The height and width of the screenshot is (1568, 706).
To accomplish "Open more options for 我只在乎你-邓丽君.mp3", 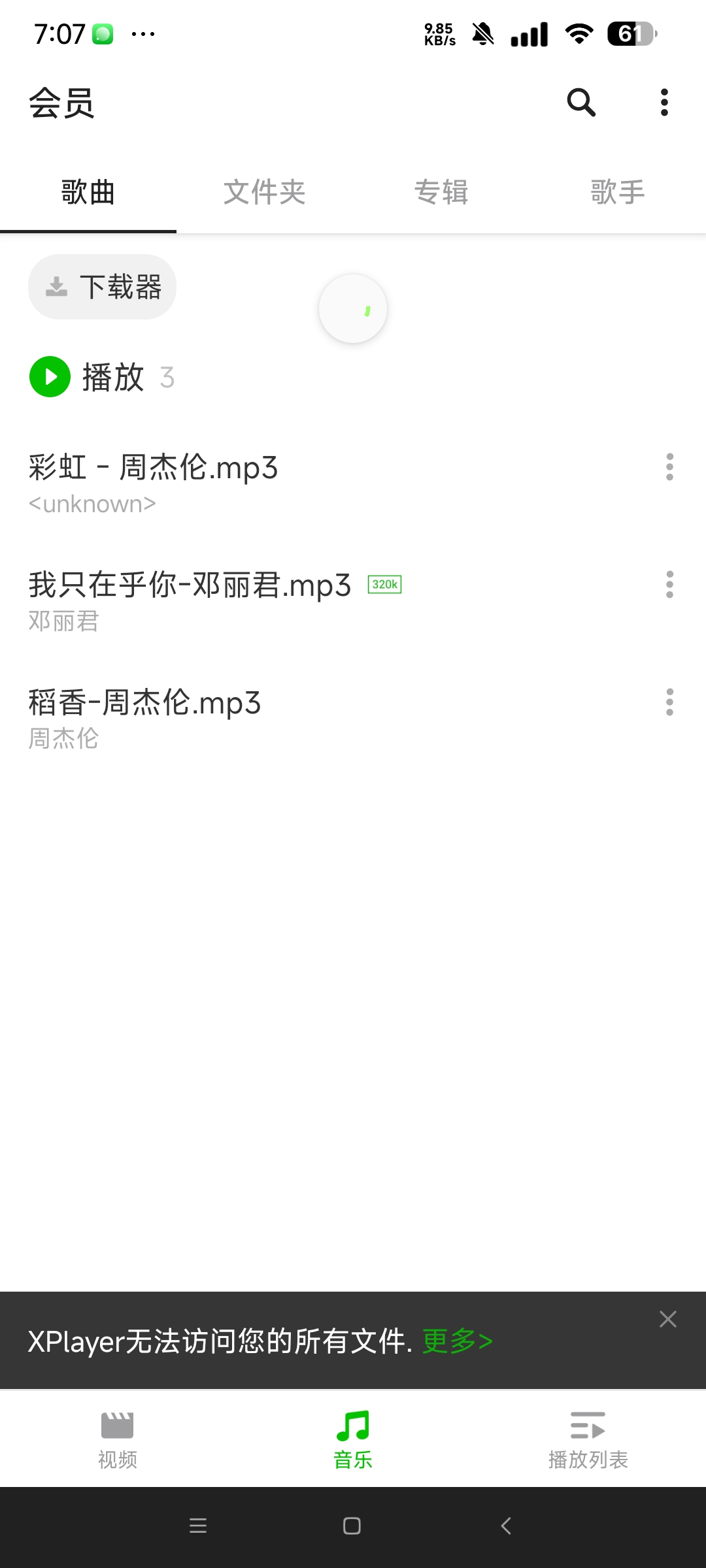I will (x=669, y=585).
